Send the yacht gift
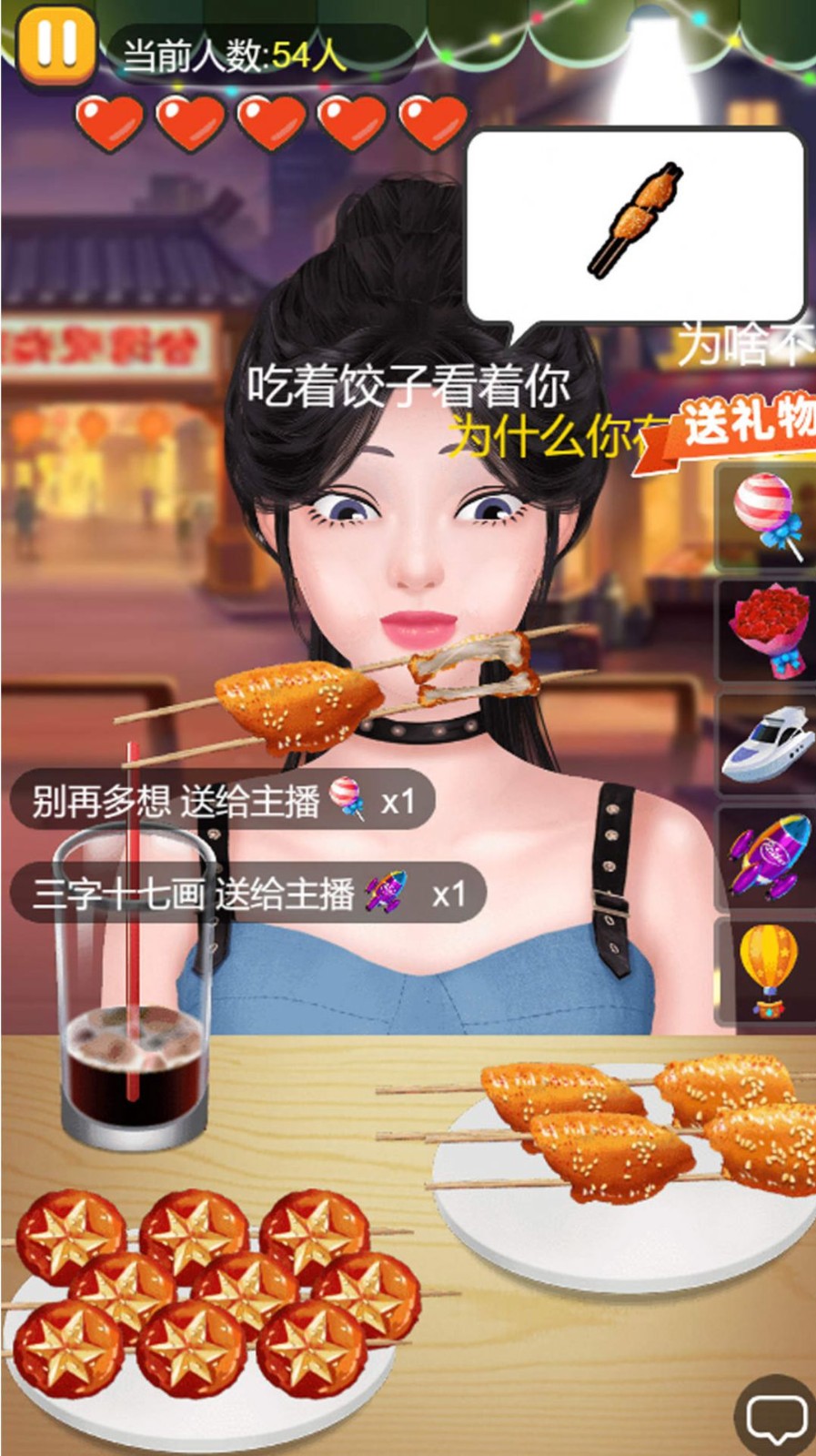The image size is (816, 1456). coord(768,744)
